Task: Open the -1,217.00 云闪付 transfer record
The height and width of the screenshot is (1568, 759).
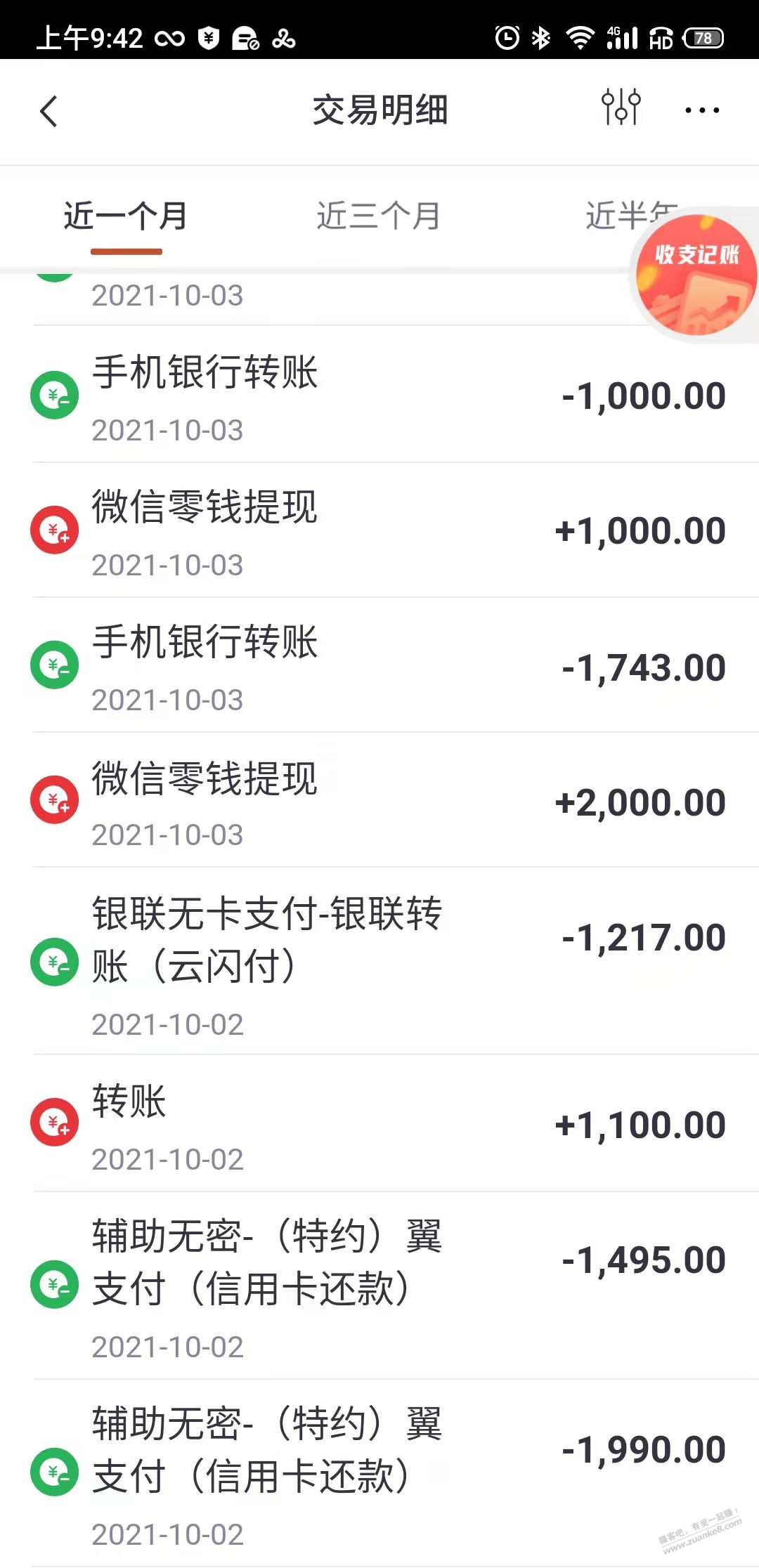Action: pos(379,961)
